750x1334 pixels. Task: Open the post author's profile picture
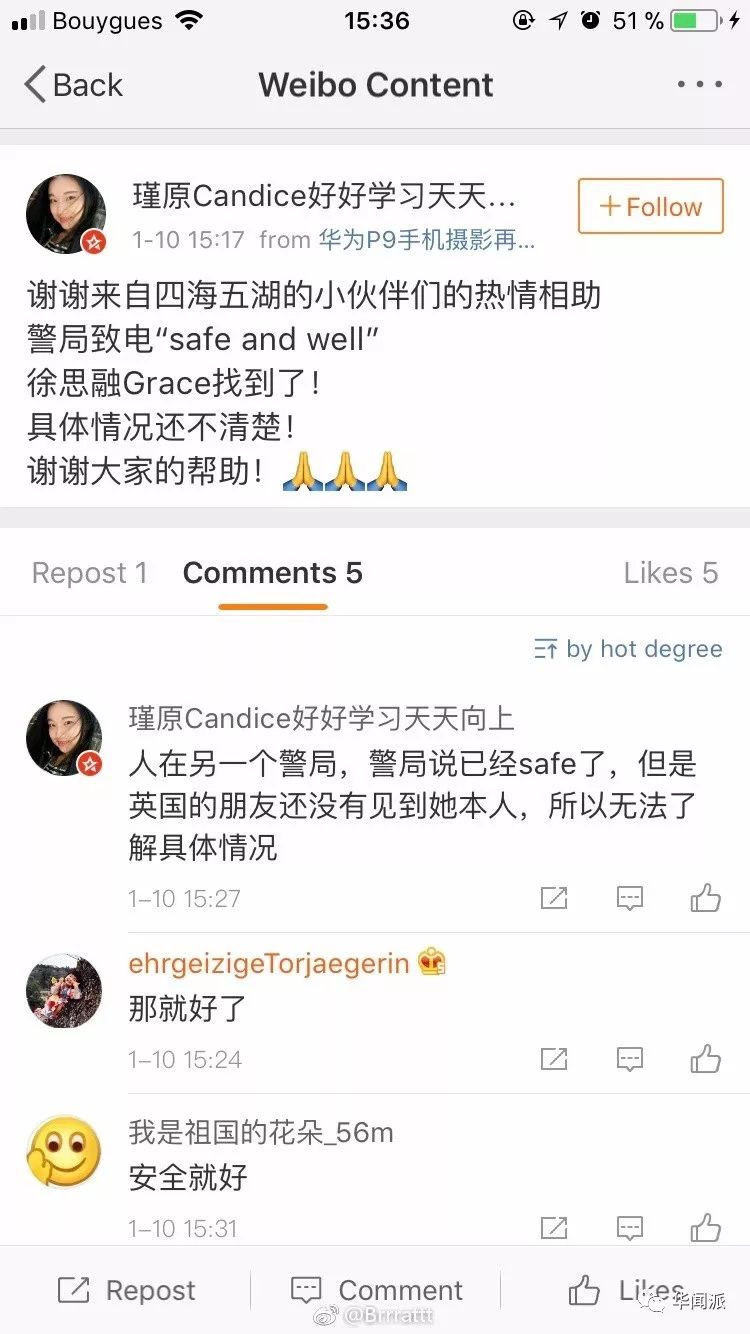[66, 214]
